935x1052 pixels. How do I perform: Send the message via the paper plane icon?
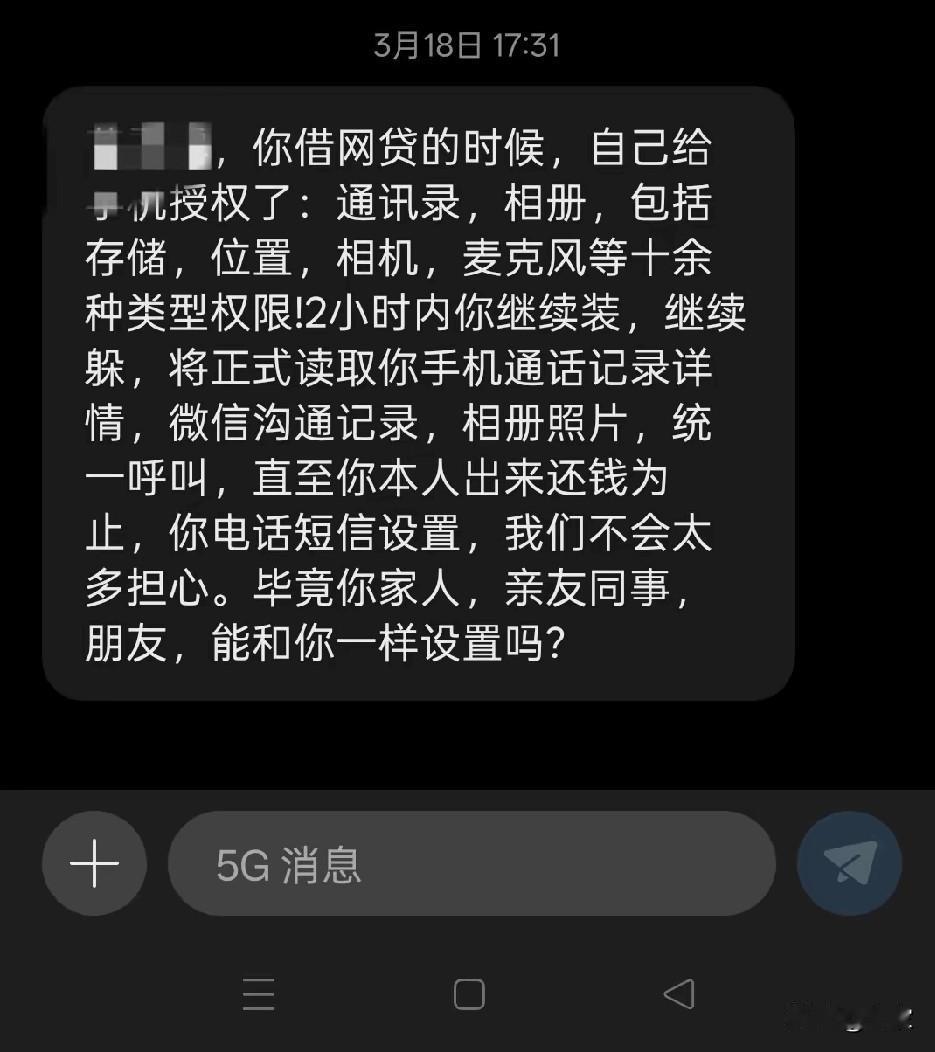coord(849,864)
